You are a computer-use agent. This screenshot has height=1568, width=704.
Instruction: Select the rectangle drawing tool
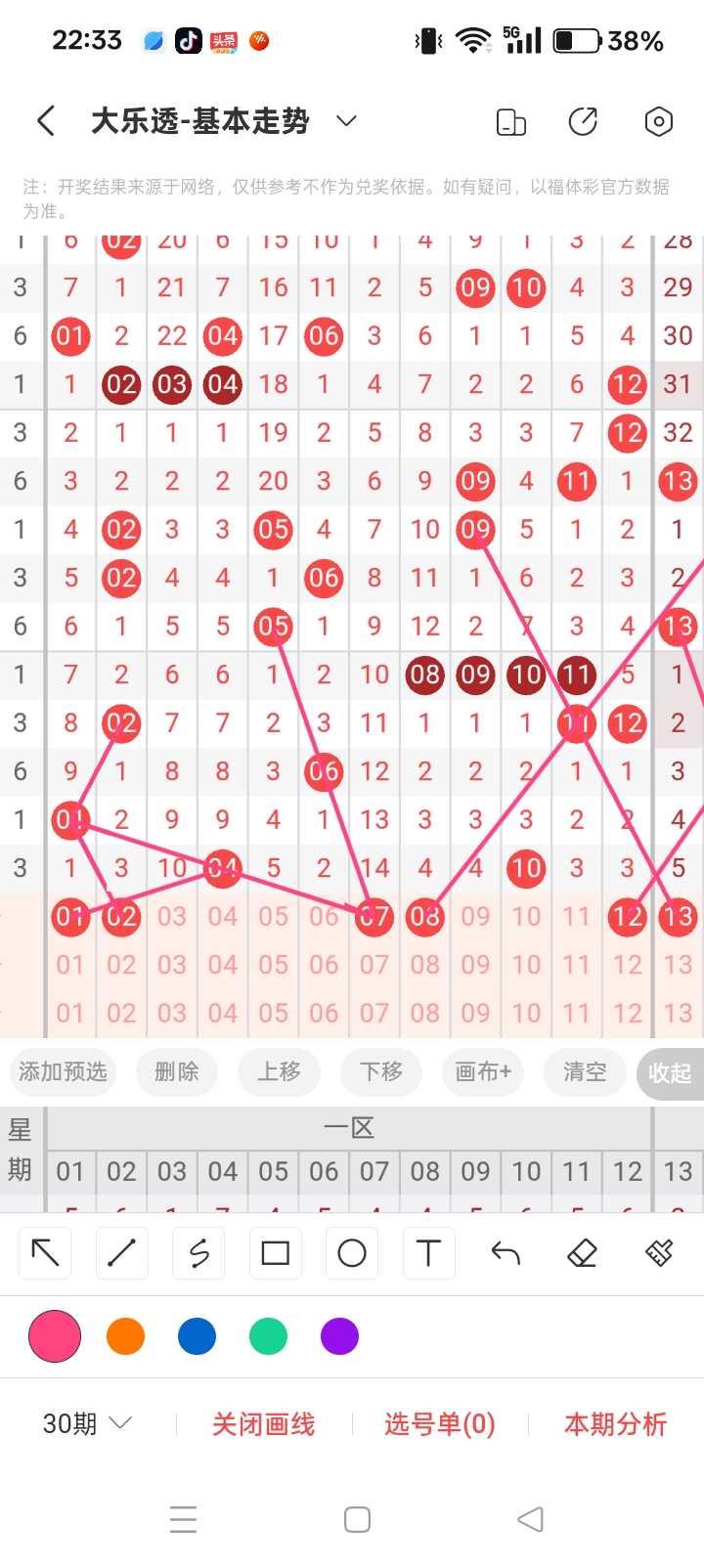coord(275,1252)
